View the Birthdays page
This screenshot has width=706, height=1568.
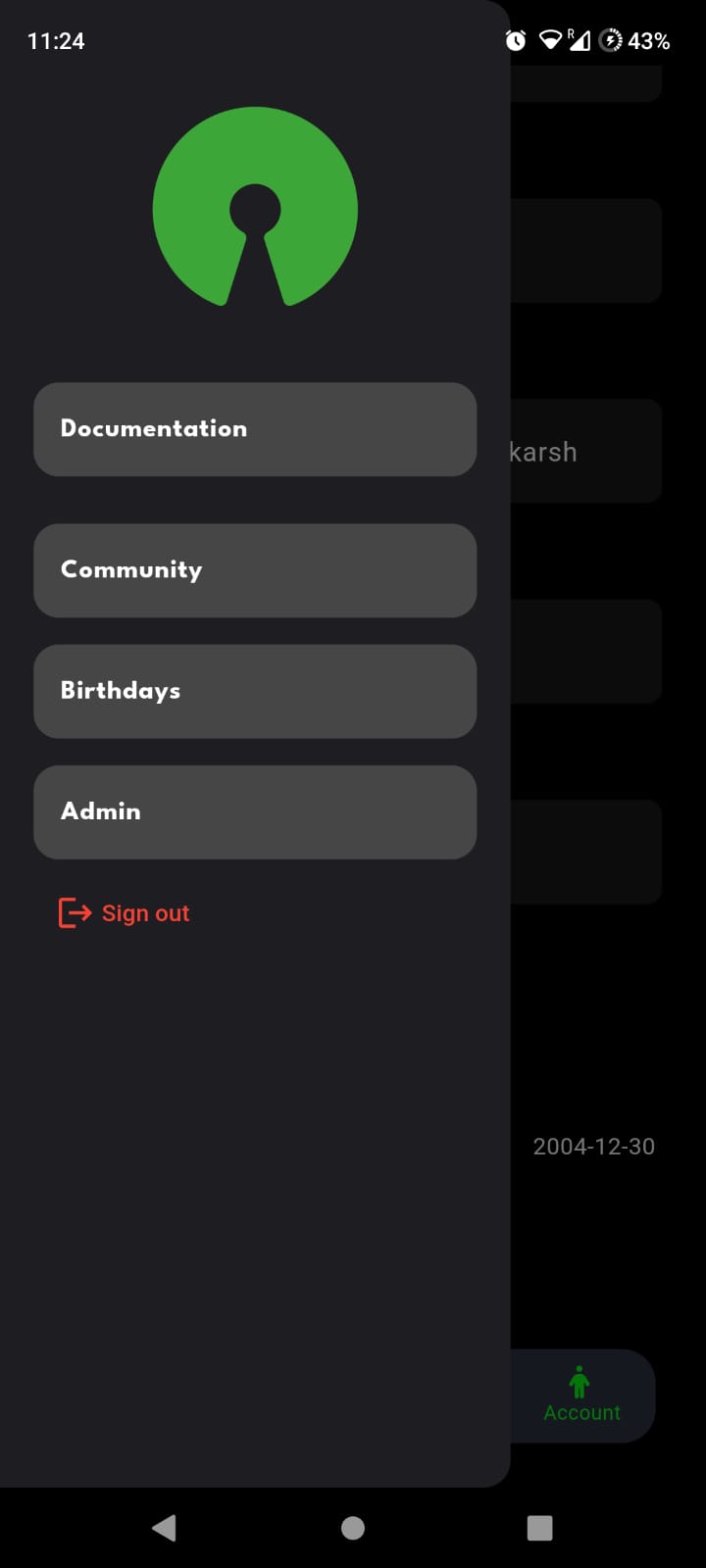[x=255, y=691]
